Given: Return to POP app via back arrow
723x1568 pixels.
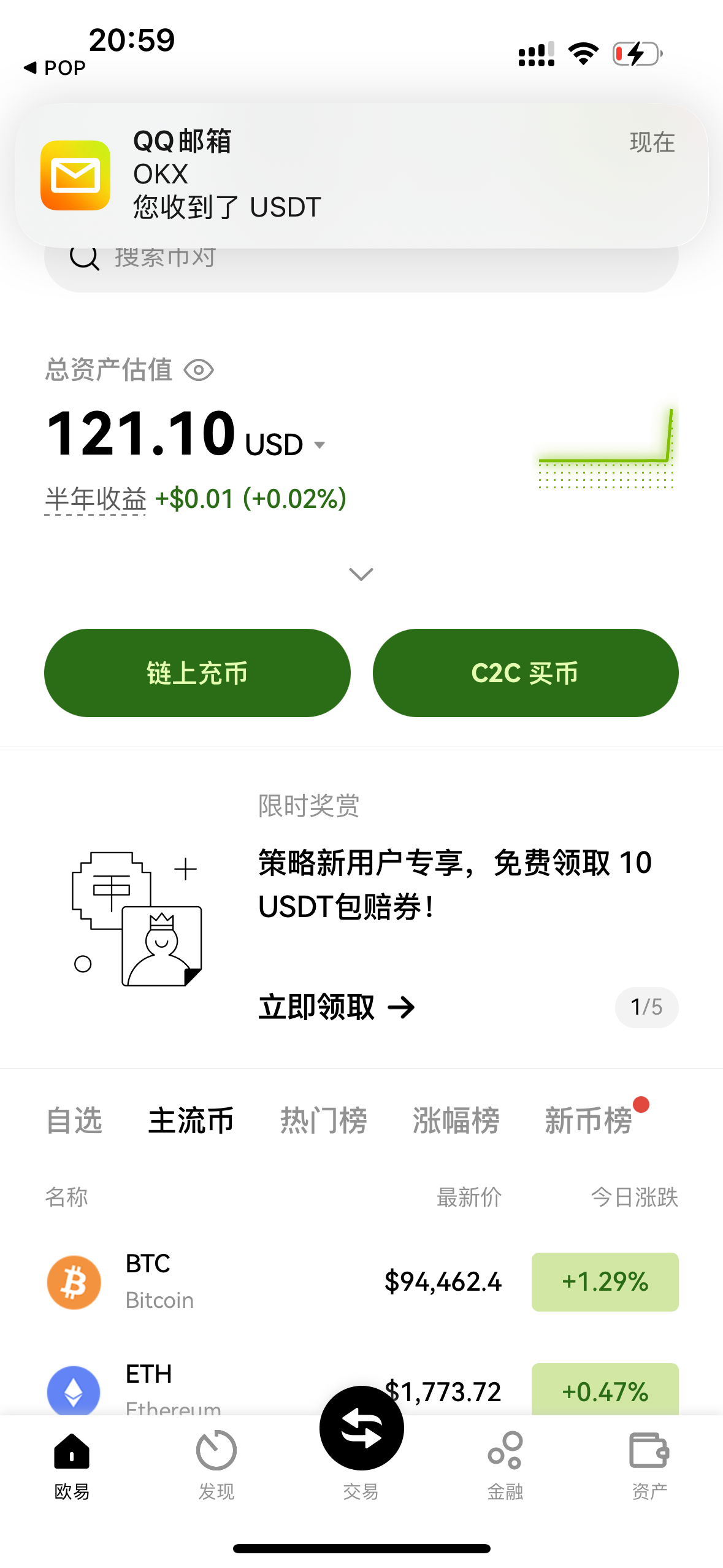Looking at the screenshot, I should (54, 67).
